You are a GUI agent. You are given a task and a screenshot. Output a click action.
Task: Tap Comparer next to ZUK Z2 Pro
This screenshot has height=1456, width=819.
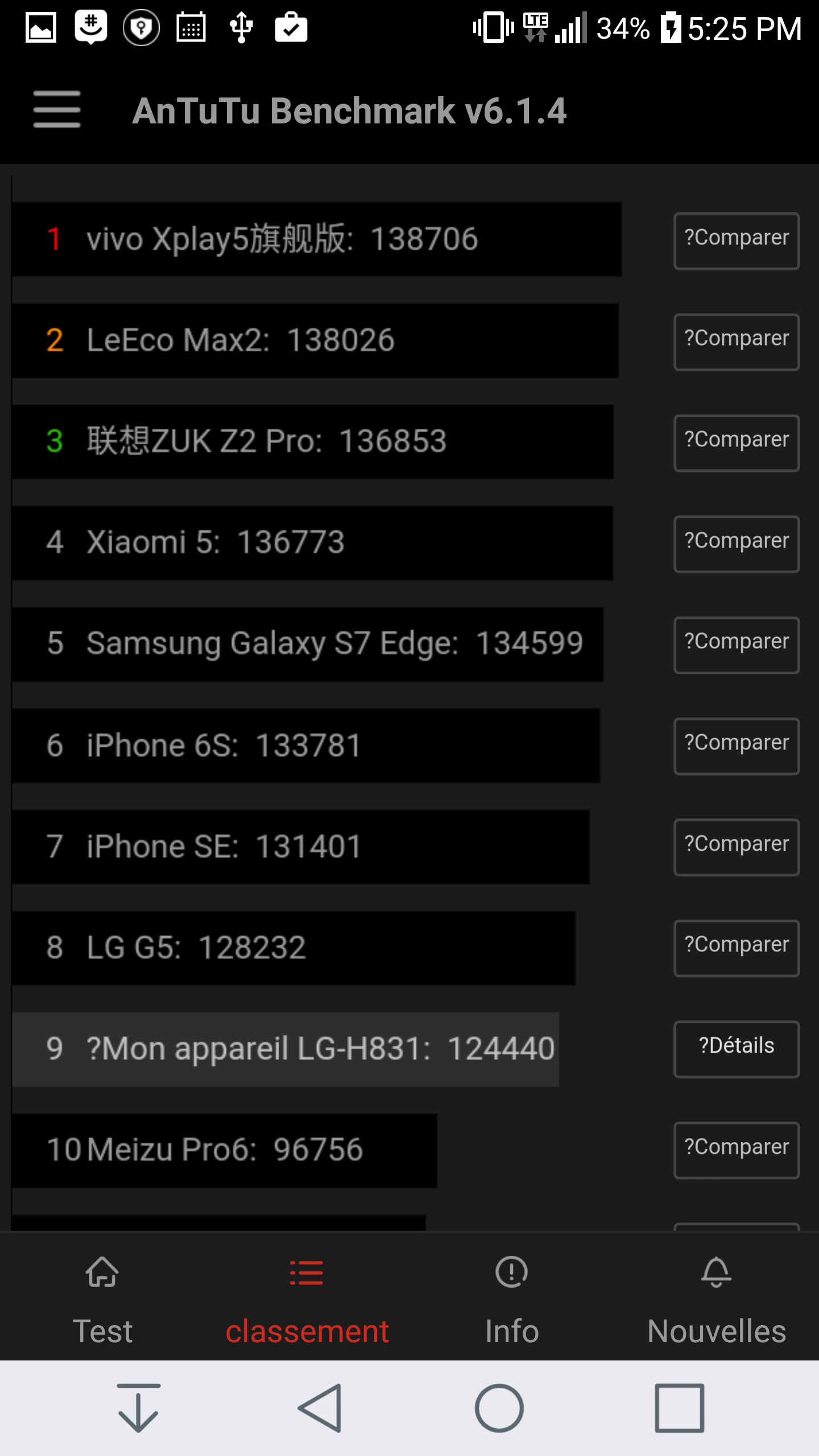[x=736, y=442]
